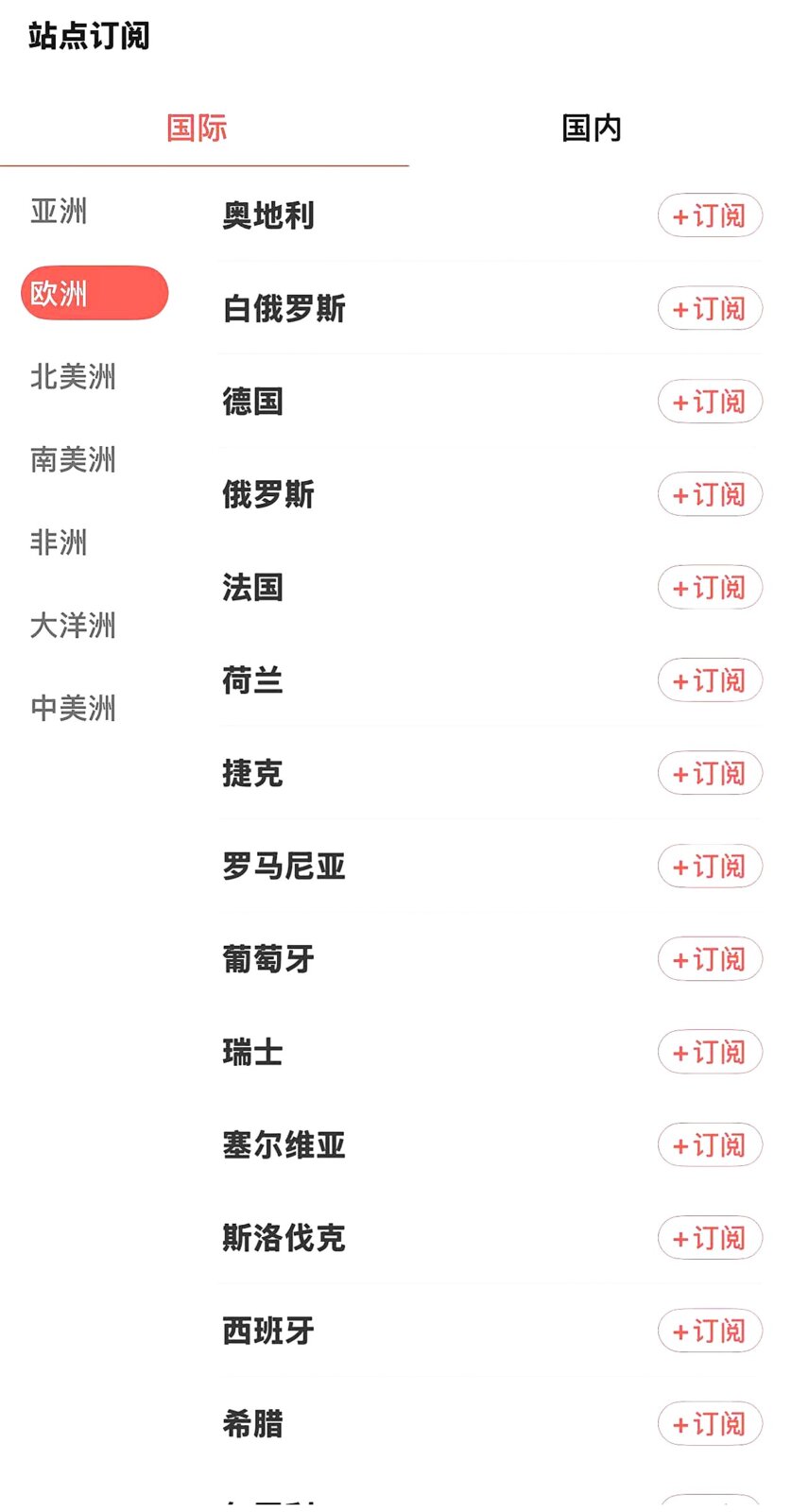791x1512 pixels.
Task: Subscribe to the 瑞士 site
Action: pos(710,1053)
